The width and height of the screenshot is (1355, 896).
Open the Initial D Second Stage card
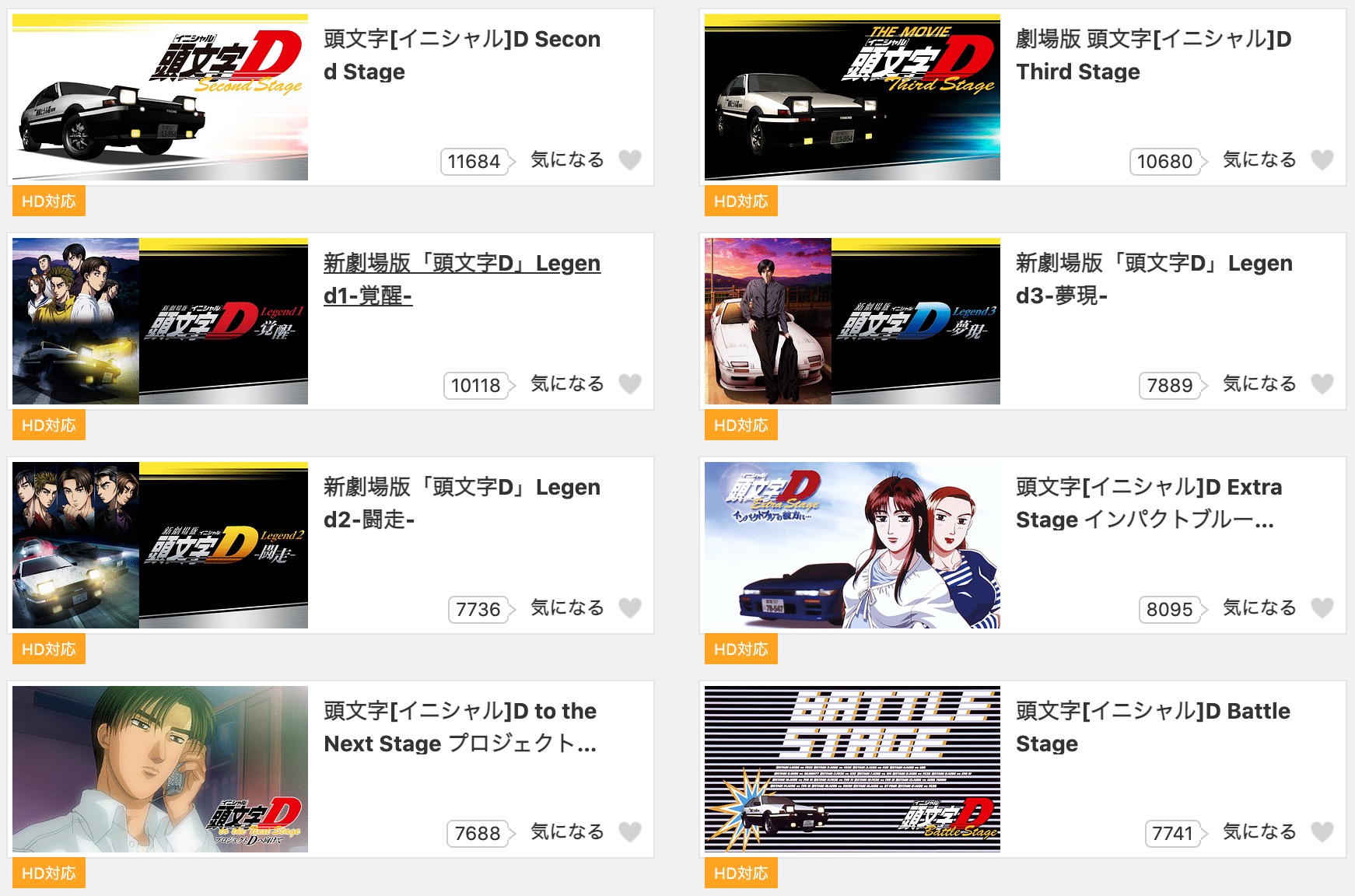point(461,54)
